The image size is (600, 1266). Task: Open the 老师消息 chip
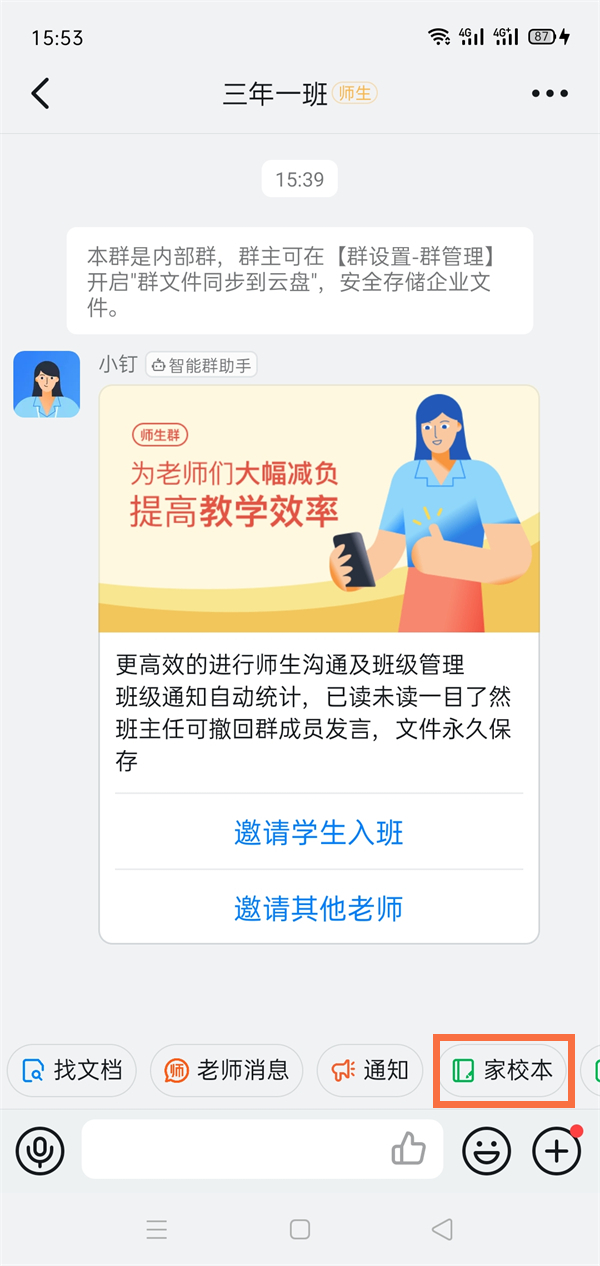(x=227, y=1070)
